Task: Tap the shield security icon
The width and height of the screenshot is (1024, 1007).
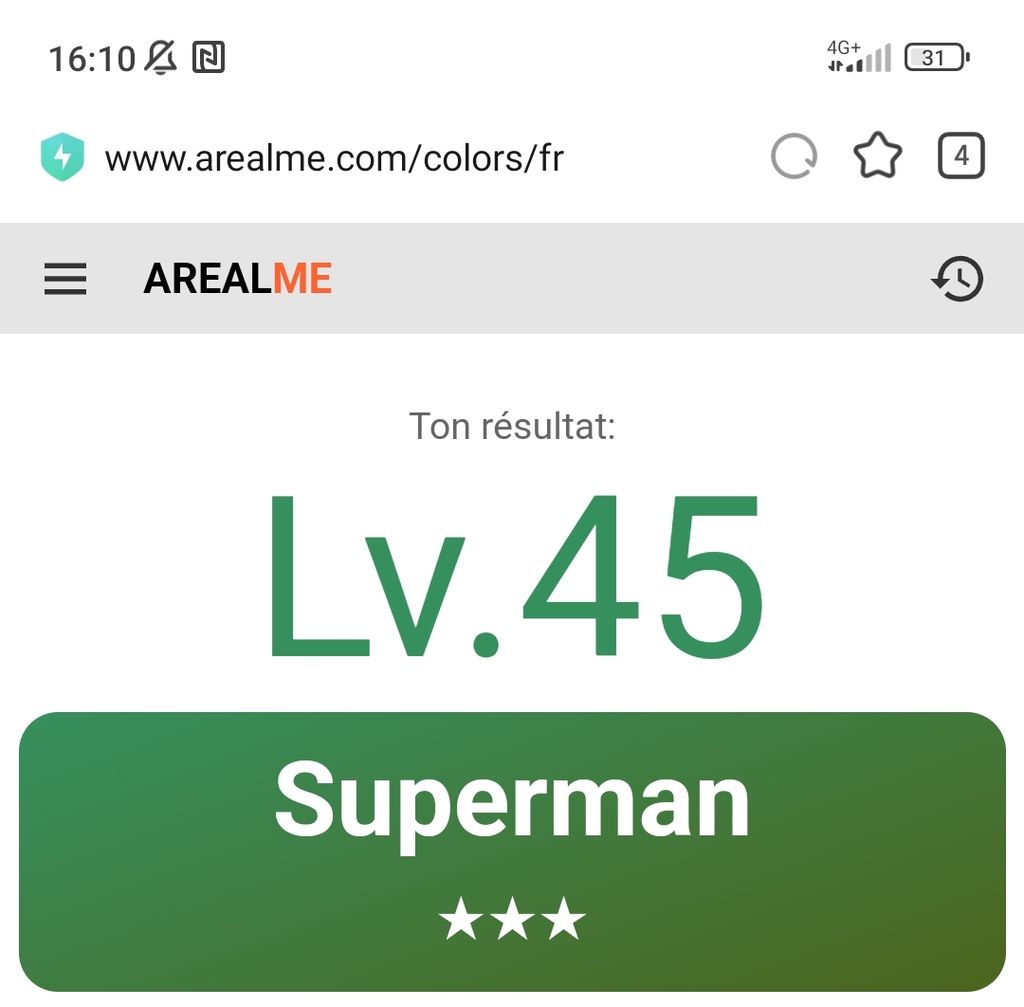Action: (62, 158)
